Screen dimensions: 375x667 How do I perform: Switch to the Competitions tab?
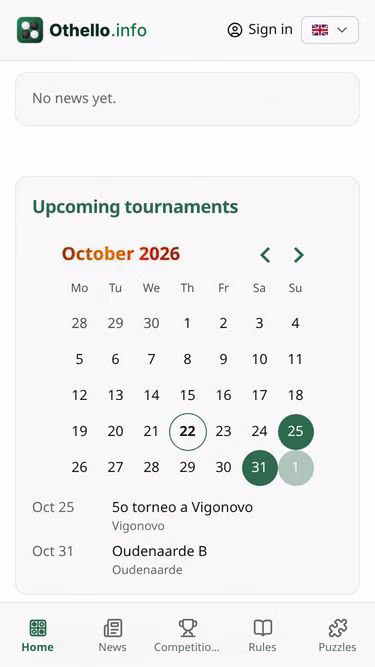(x=188, y=636)
